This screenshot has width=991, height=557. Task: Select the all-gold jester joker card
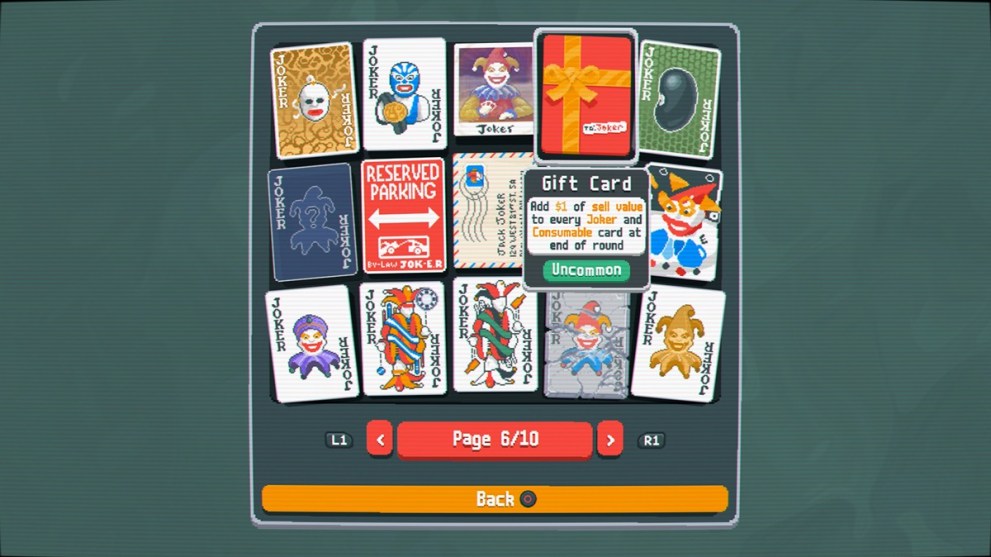click(x=678, y=343)
